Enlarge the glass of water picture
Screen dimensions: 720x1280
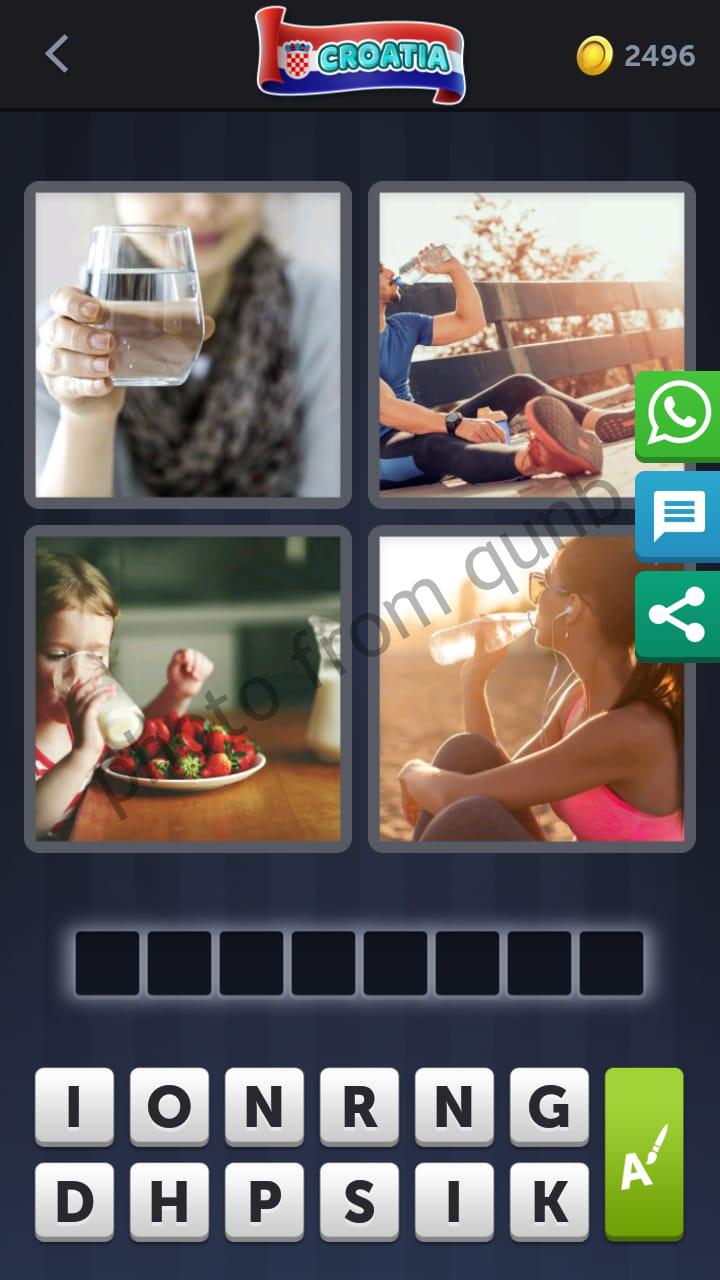tap(188, 345)
